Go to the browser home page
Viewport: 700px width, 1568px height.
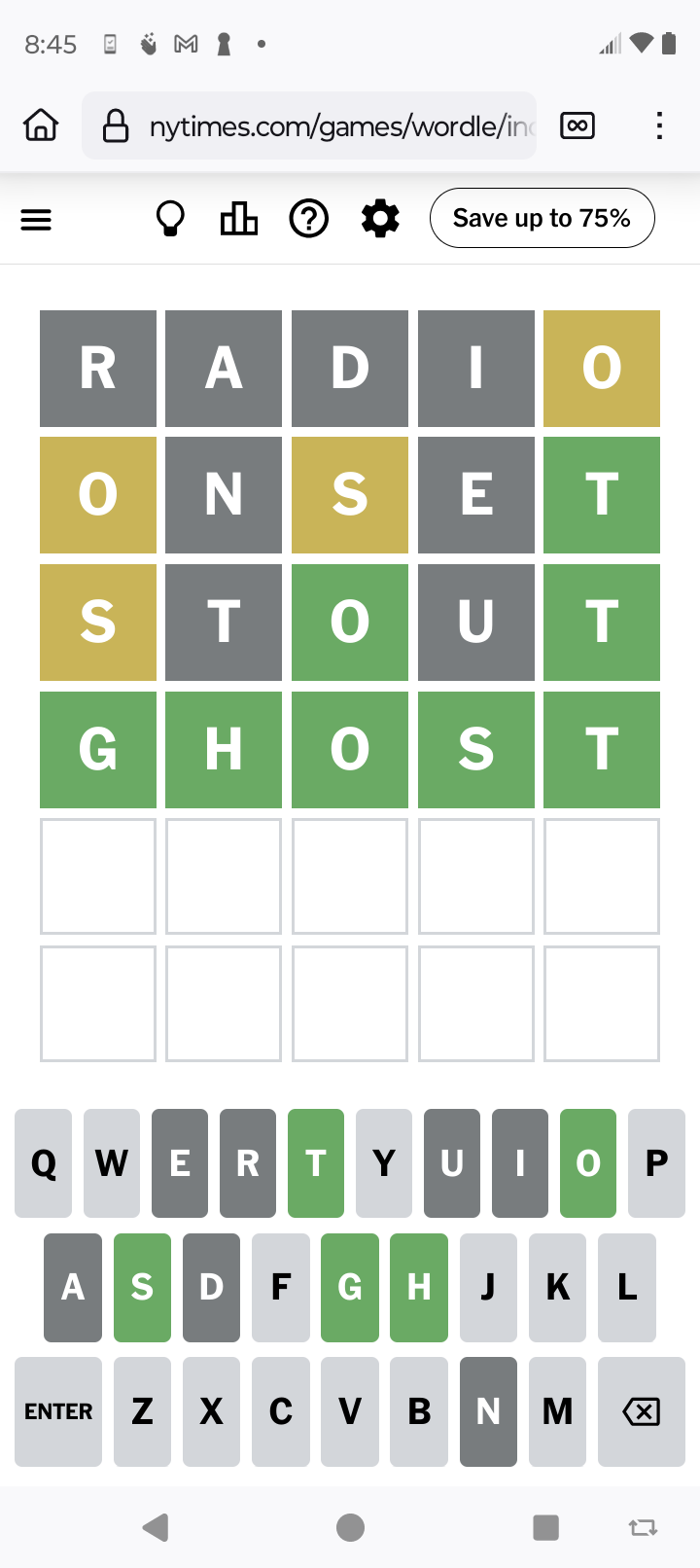click(41, 125)
